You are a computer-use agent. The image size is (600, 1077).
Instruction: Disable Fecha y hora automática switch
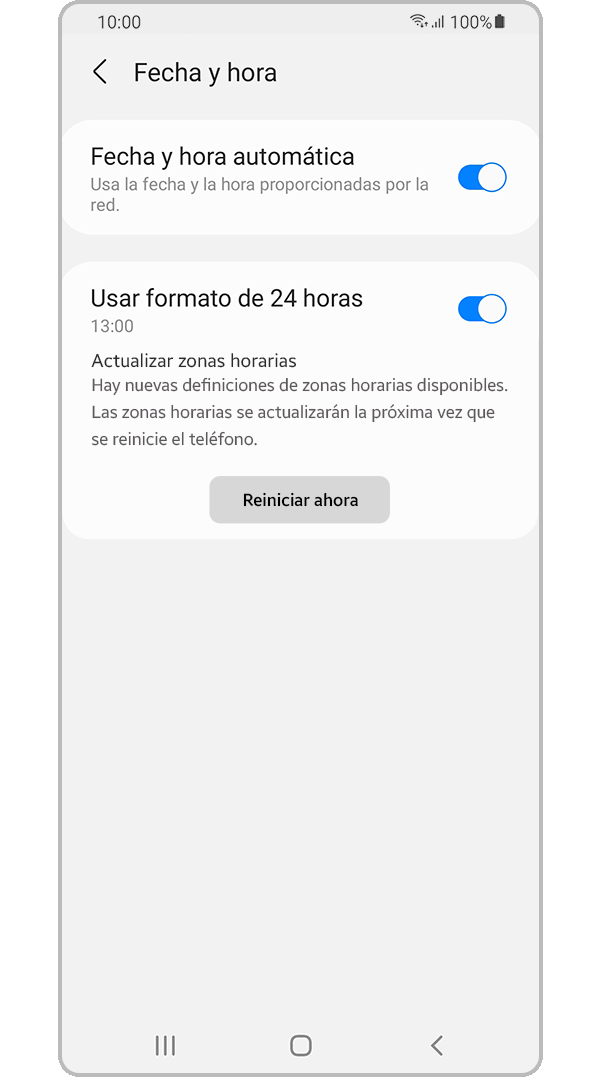(482, 178)
